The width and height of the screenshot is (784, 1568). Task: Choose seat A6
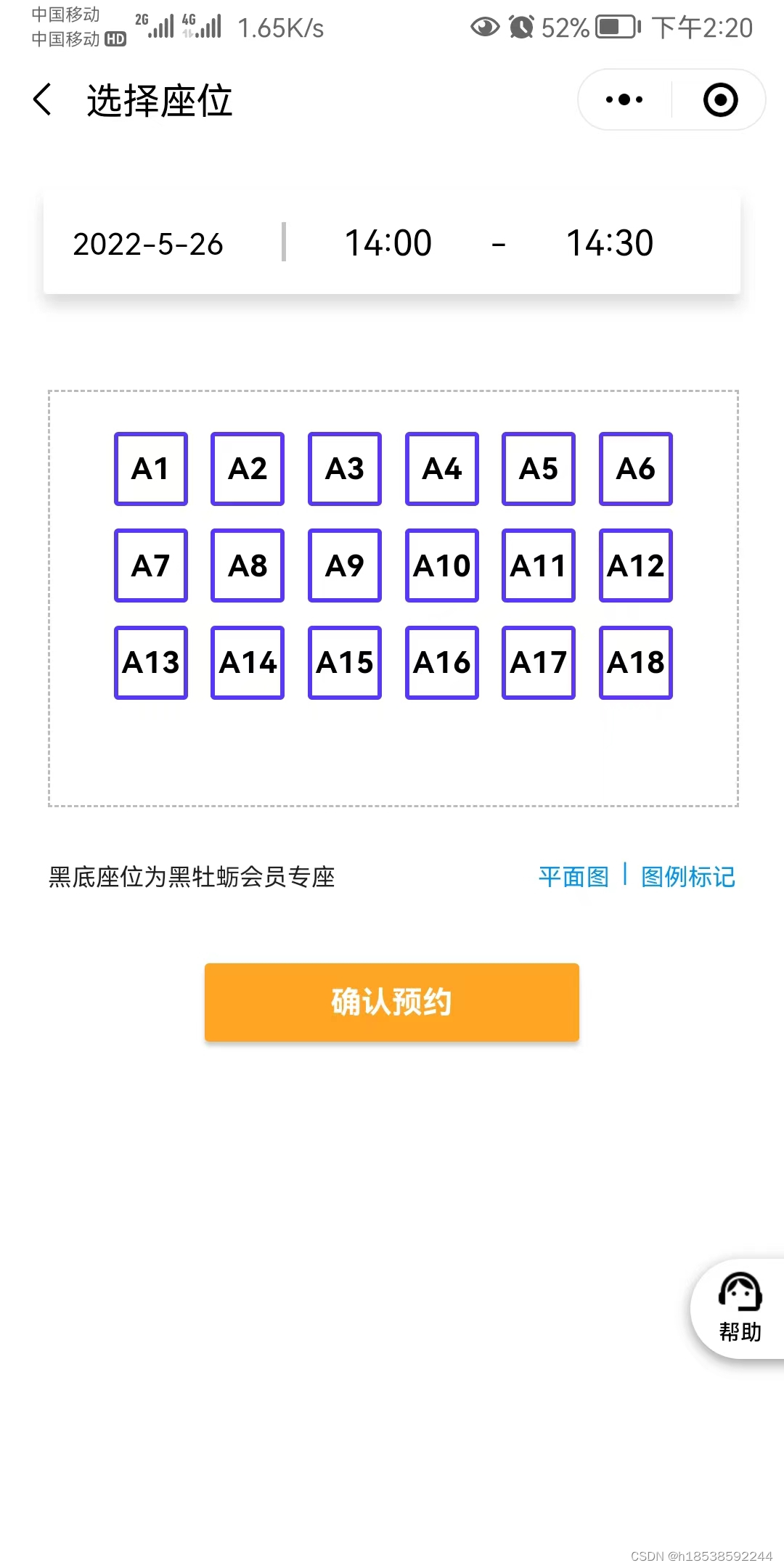pyautogui.click(x=636, y=469)
